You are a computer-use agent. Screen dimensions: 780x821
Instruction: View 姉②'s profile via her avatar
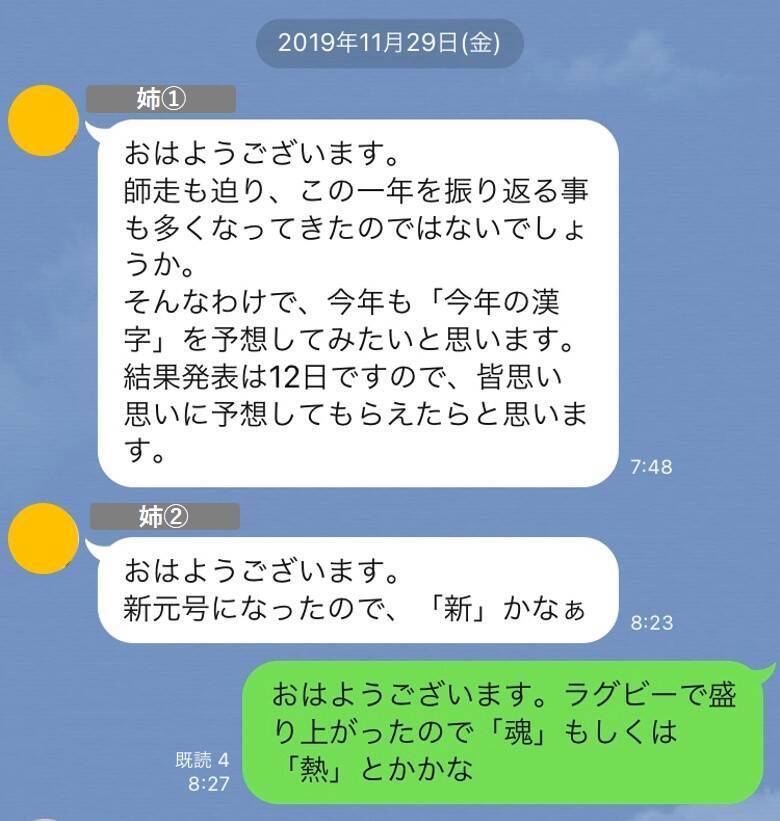(x=43, y=538)
